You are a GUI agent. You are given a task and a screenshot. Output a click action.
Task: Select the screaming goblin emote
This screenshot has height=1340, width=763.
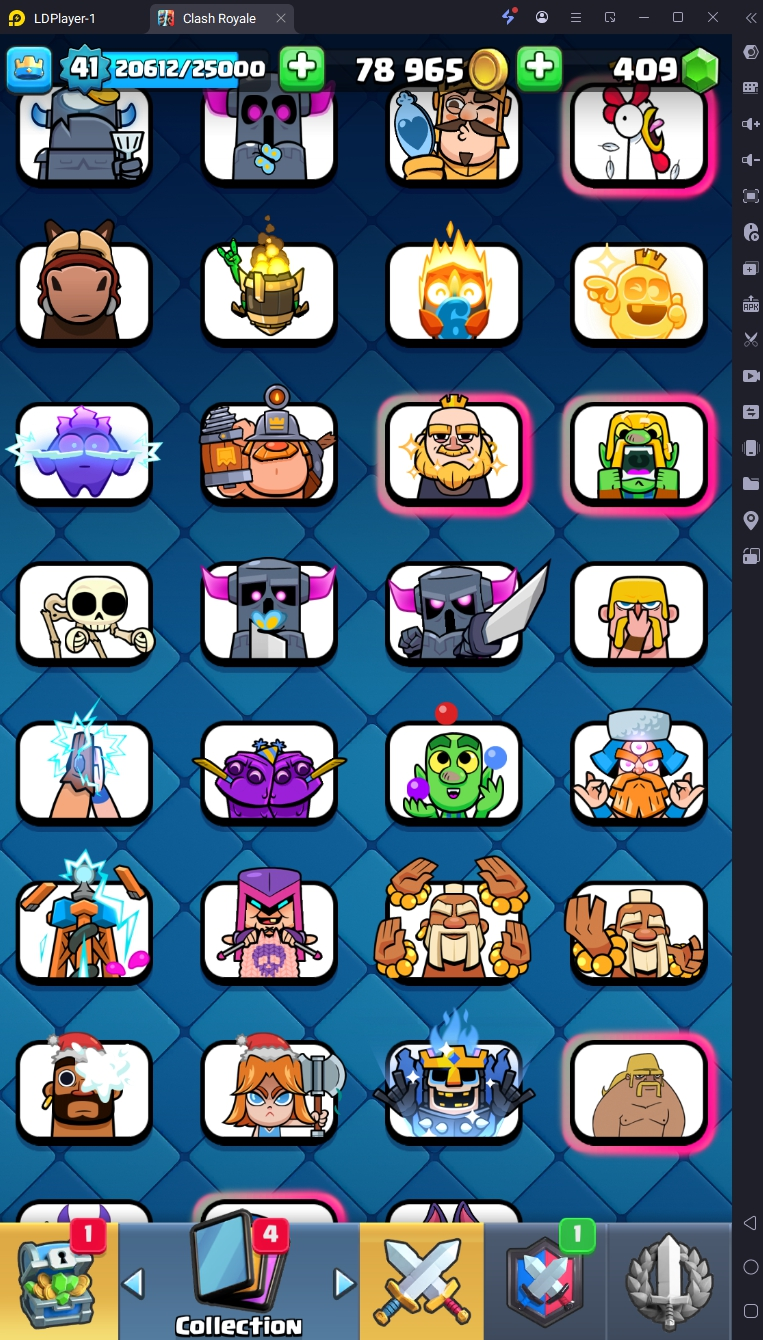639,453
